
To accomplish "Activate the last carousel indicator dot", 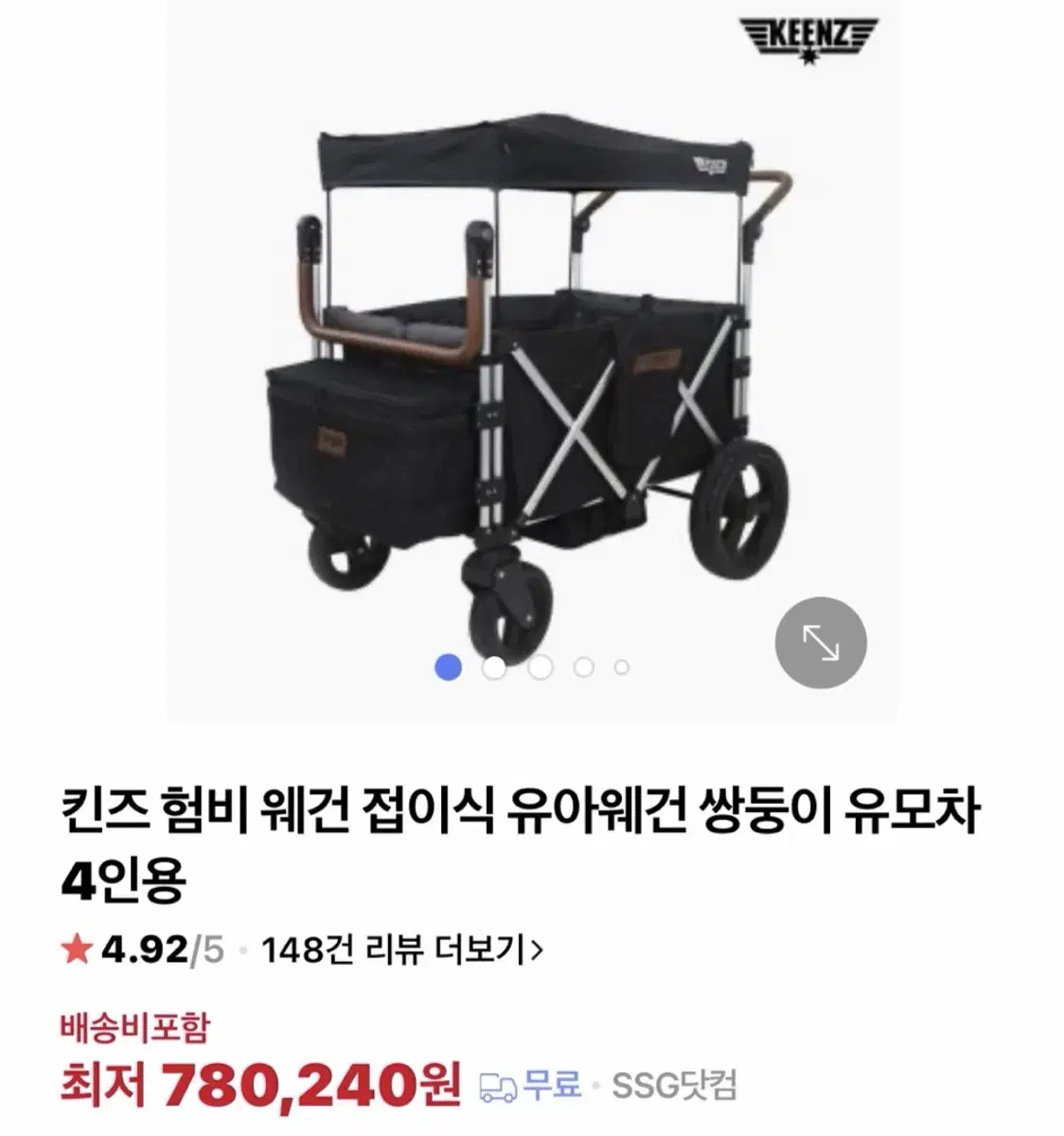I will pyautogui.click(x=621, y=668).
